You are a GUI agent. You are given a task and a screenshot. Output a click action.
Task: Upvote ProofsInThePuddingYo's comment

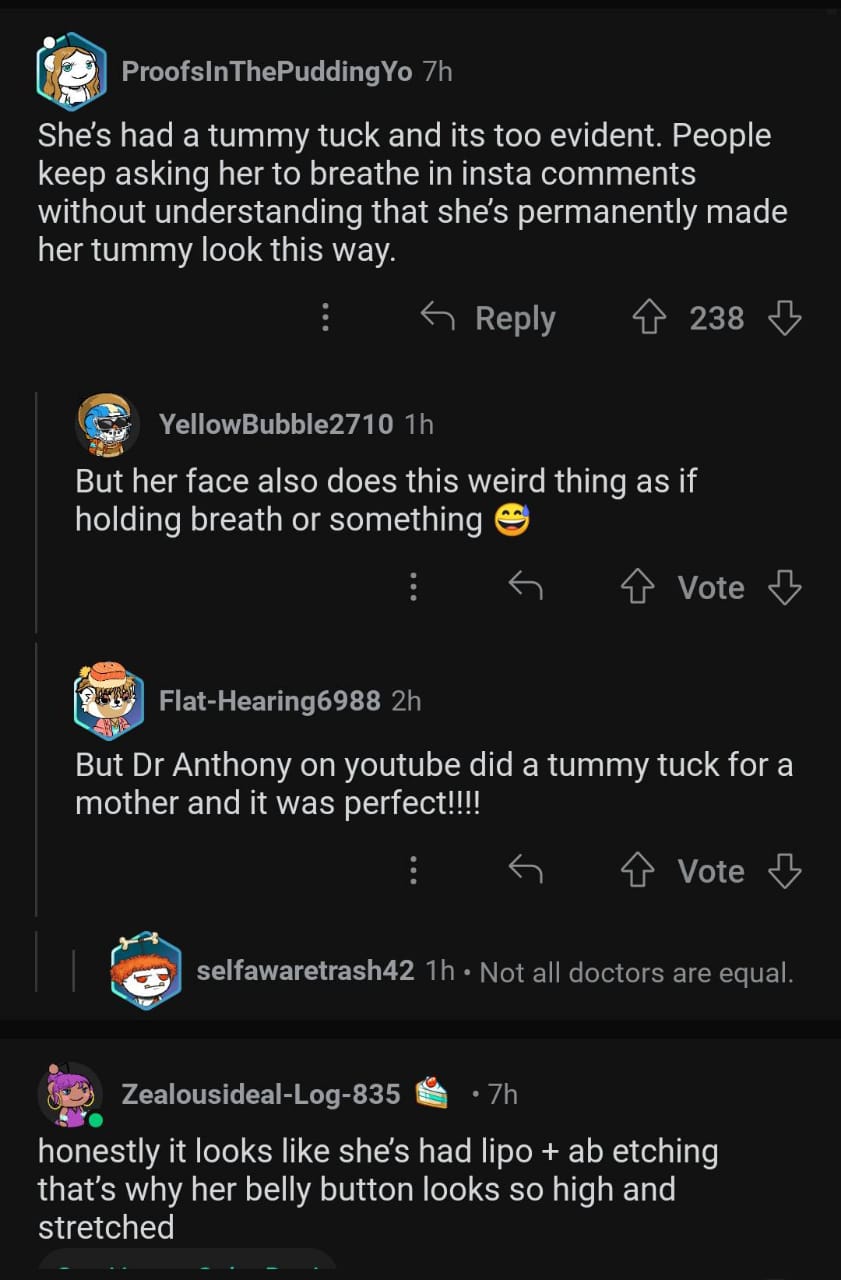click(x=650, y=318)
